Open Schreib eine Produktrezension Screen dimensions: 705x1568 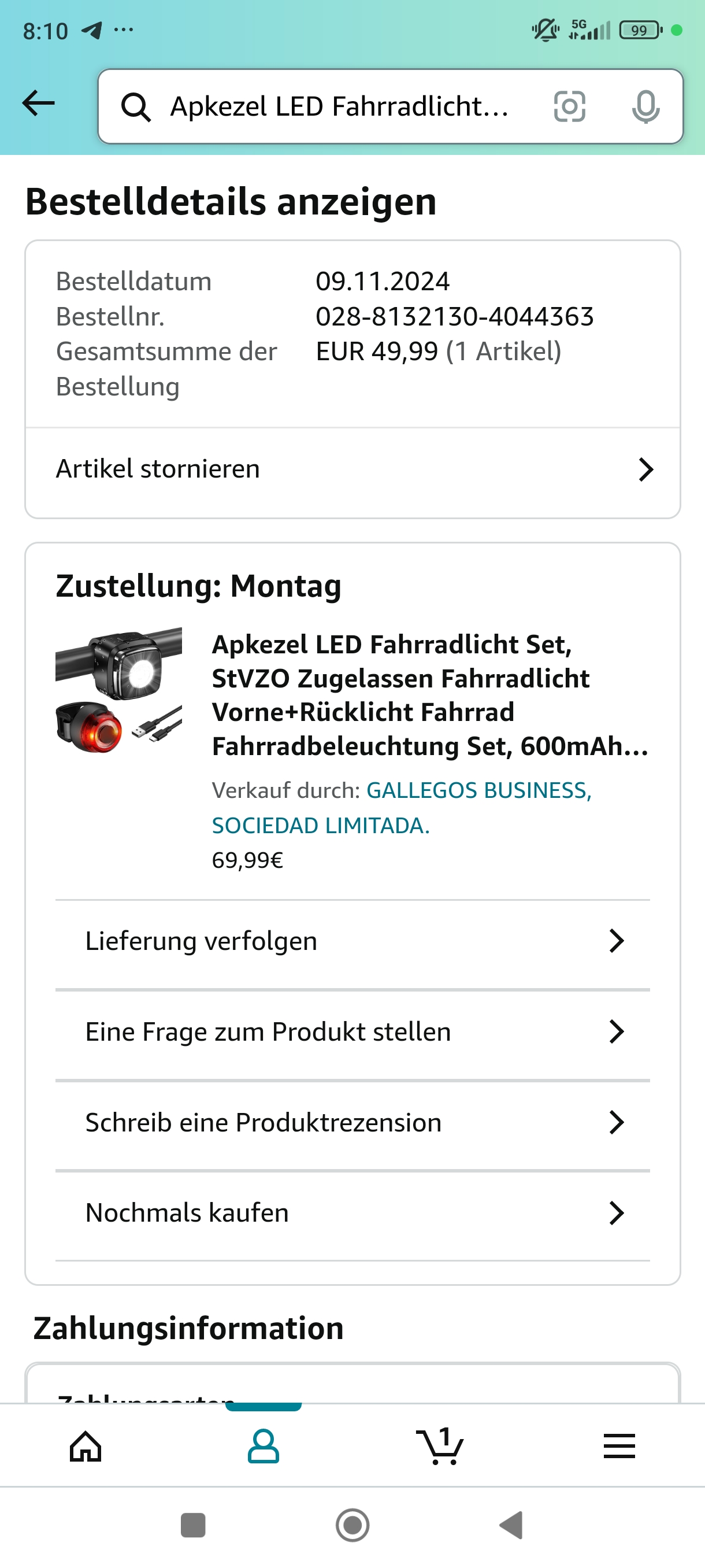point(353,1122)
